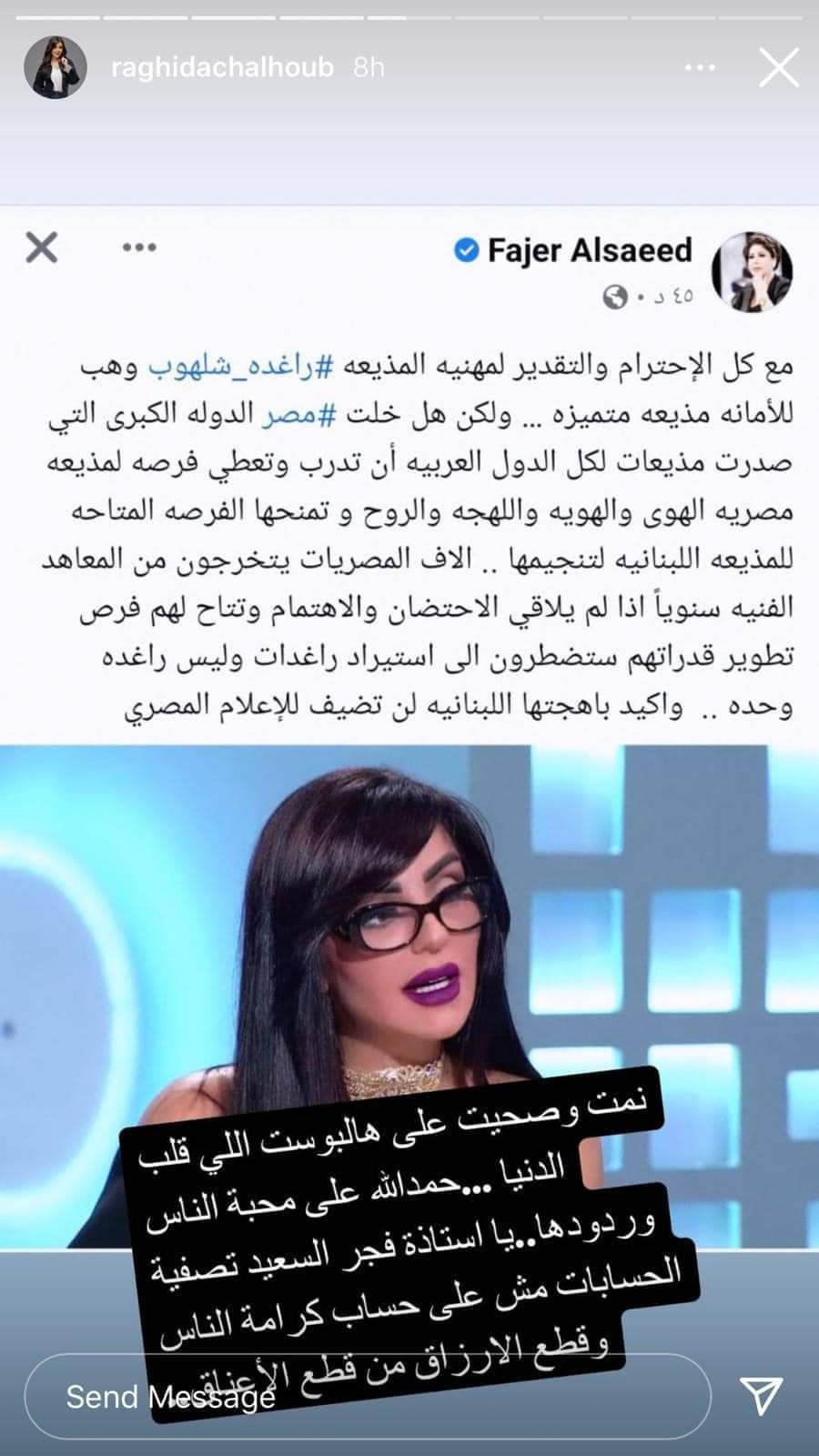Open the raghidachalhoub username link

click(221, 68)
